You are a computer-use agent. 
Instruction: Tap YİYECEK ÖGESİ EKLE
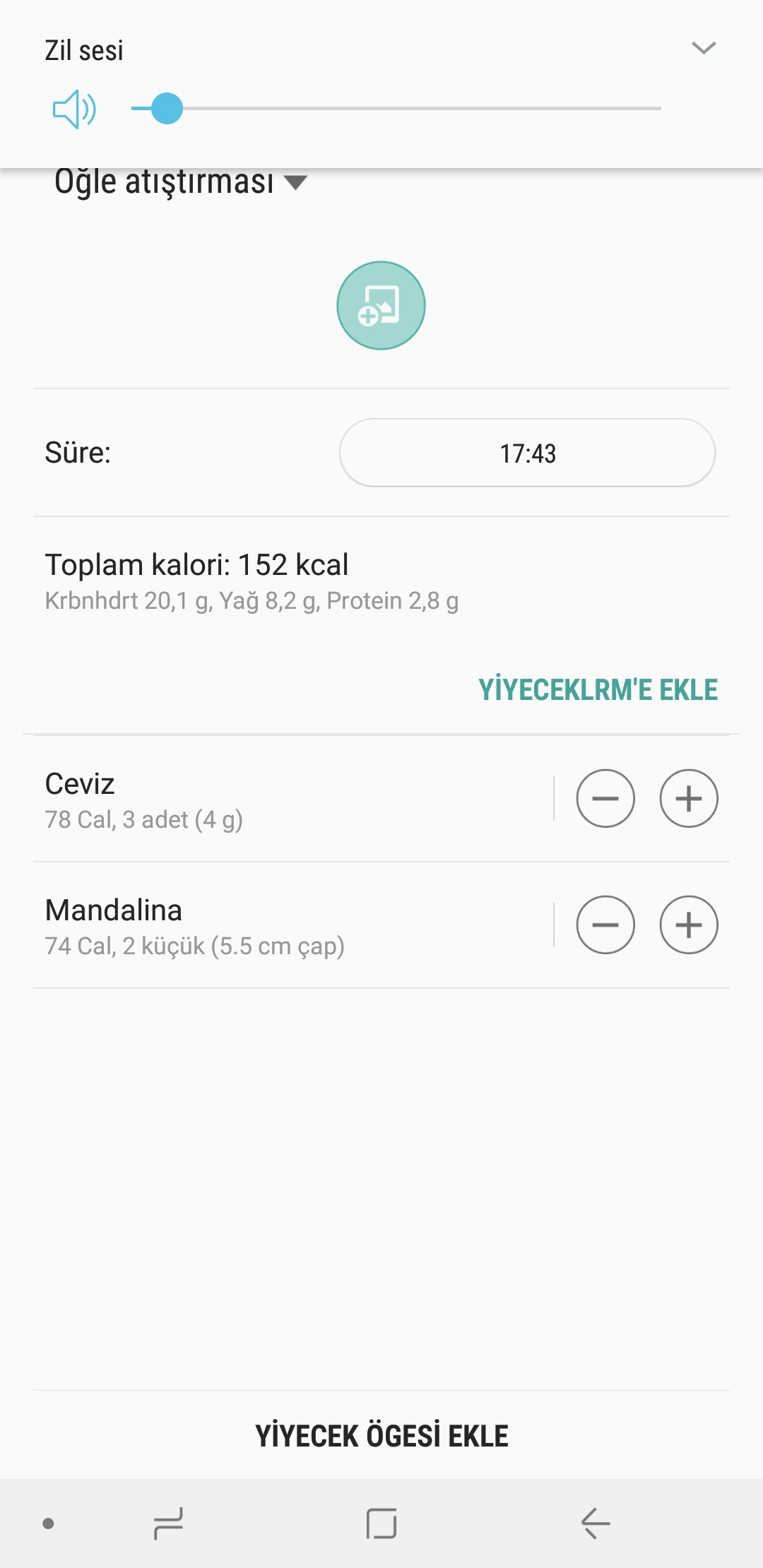click(381, 1435)
